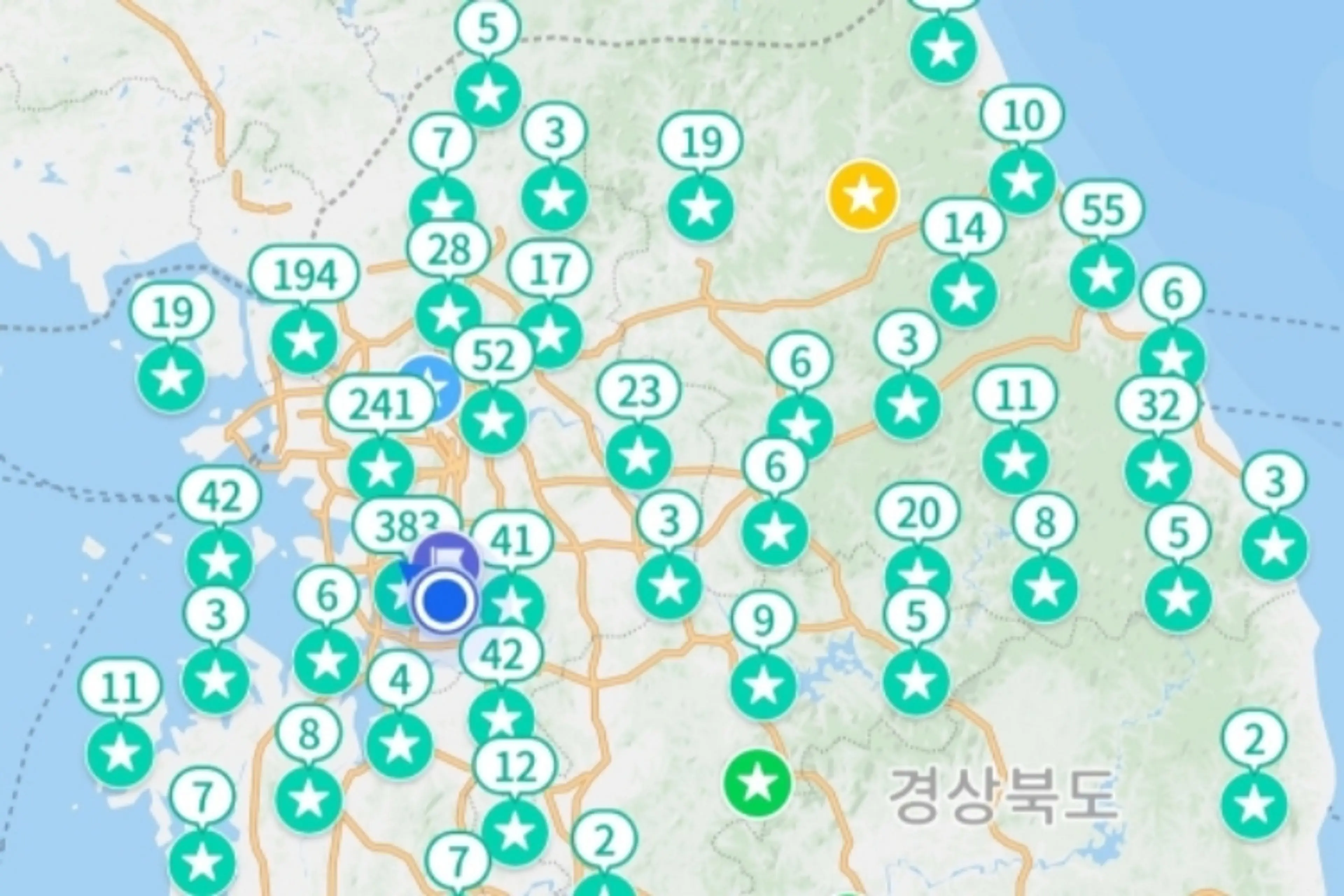This screenshot has width=1344, height=896.
Task: Select the 55 cluster near the coast
Action: coord(1103,276)
